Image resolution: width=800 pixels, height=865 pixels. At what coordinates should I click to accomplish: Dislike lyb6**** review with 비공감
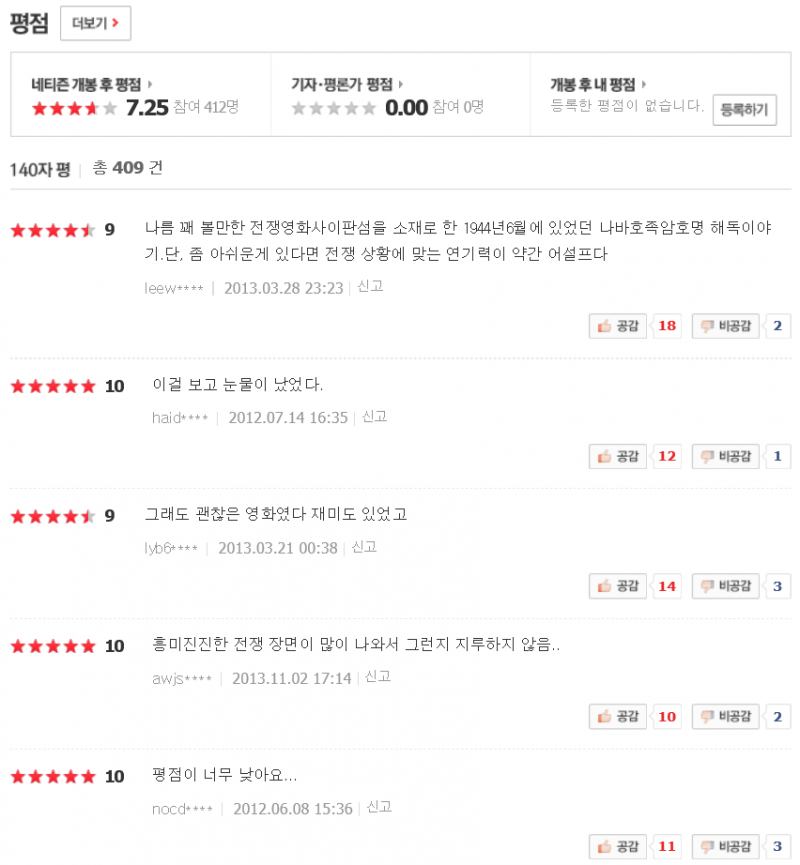[726, 587]
